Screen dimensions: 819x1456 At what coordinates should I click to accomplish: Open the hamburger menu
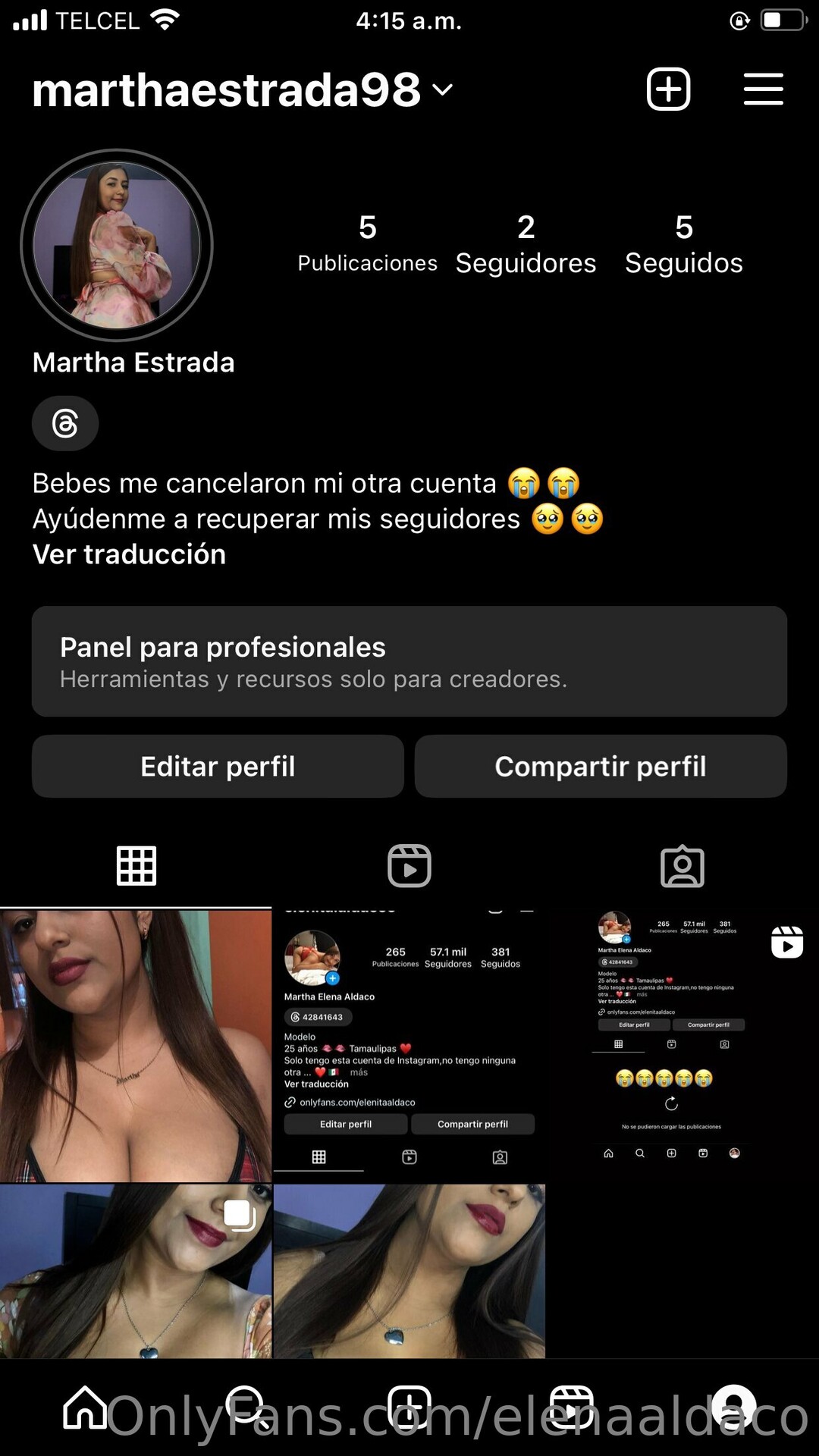763,89
